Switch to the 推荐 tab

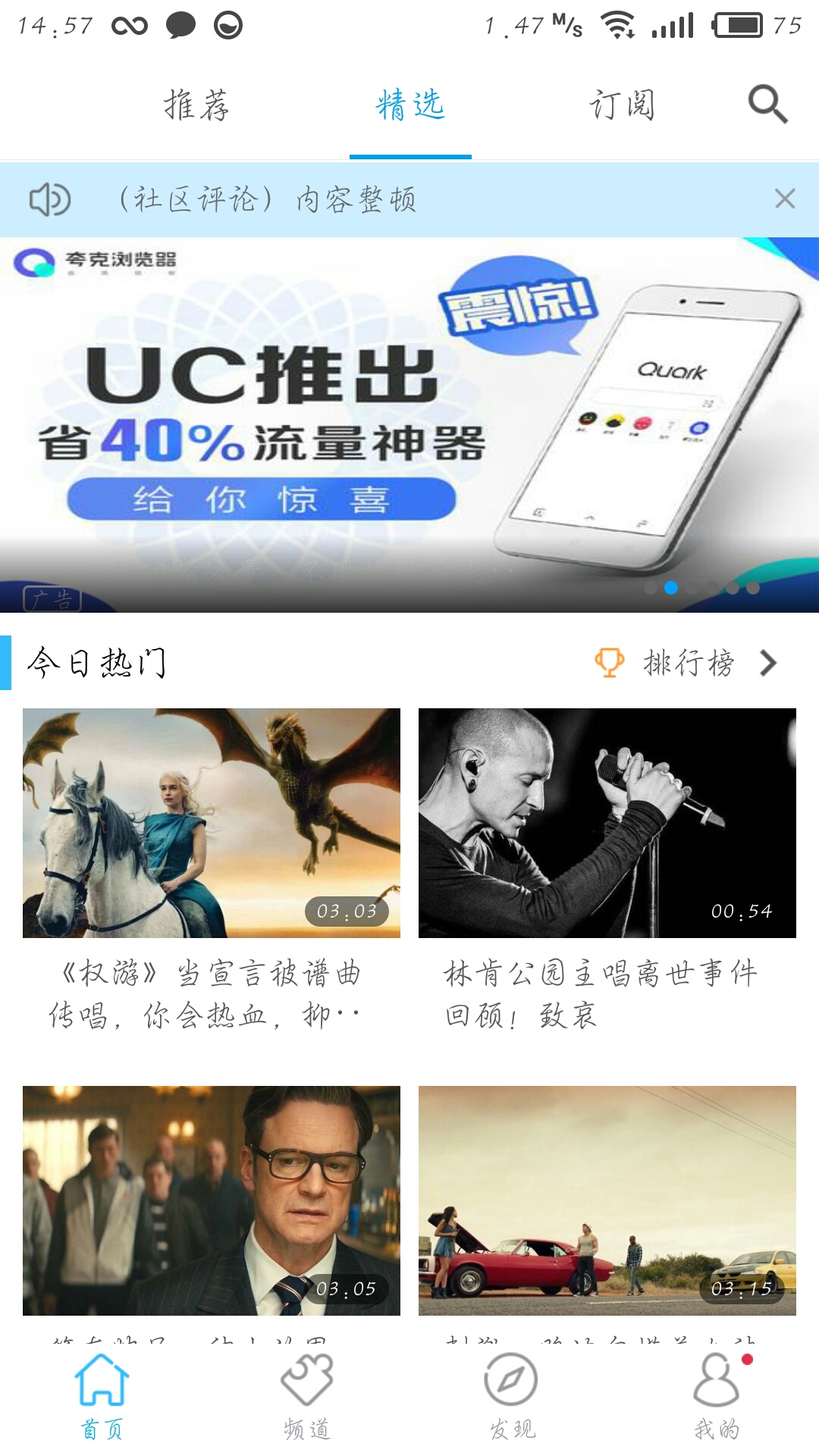(x=196, y=105)
